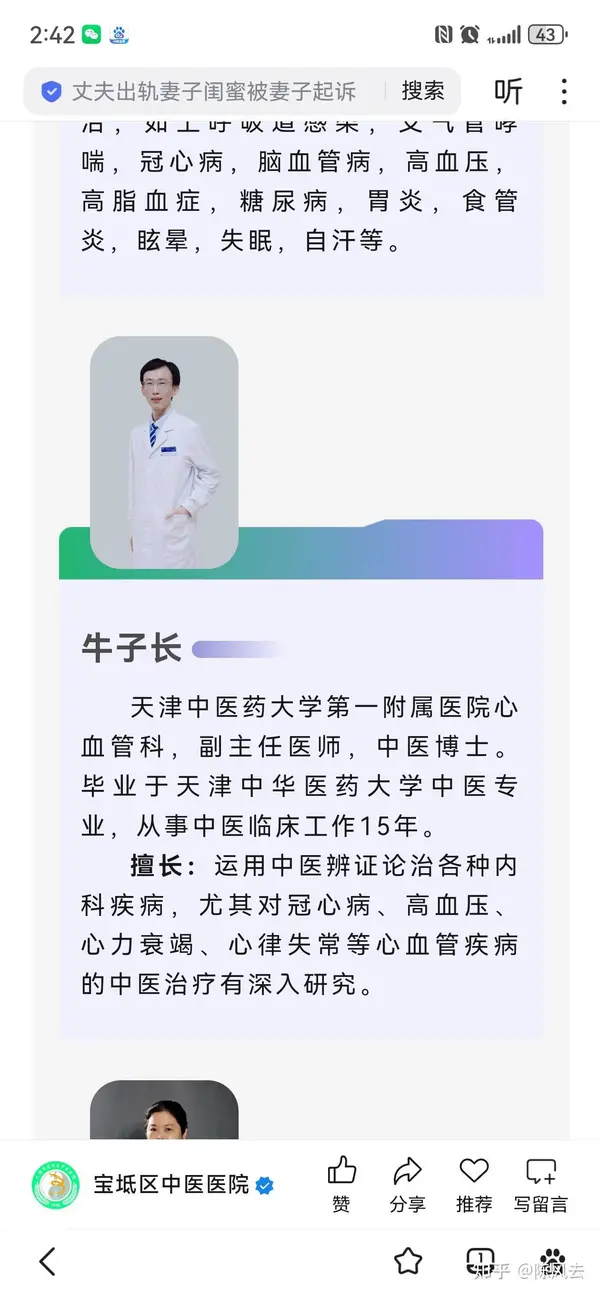Go back with the browser back arrow
This screenshot has height=1295, width=600.
pyautogui.click(x=47, y=1261)
